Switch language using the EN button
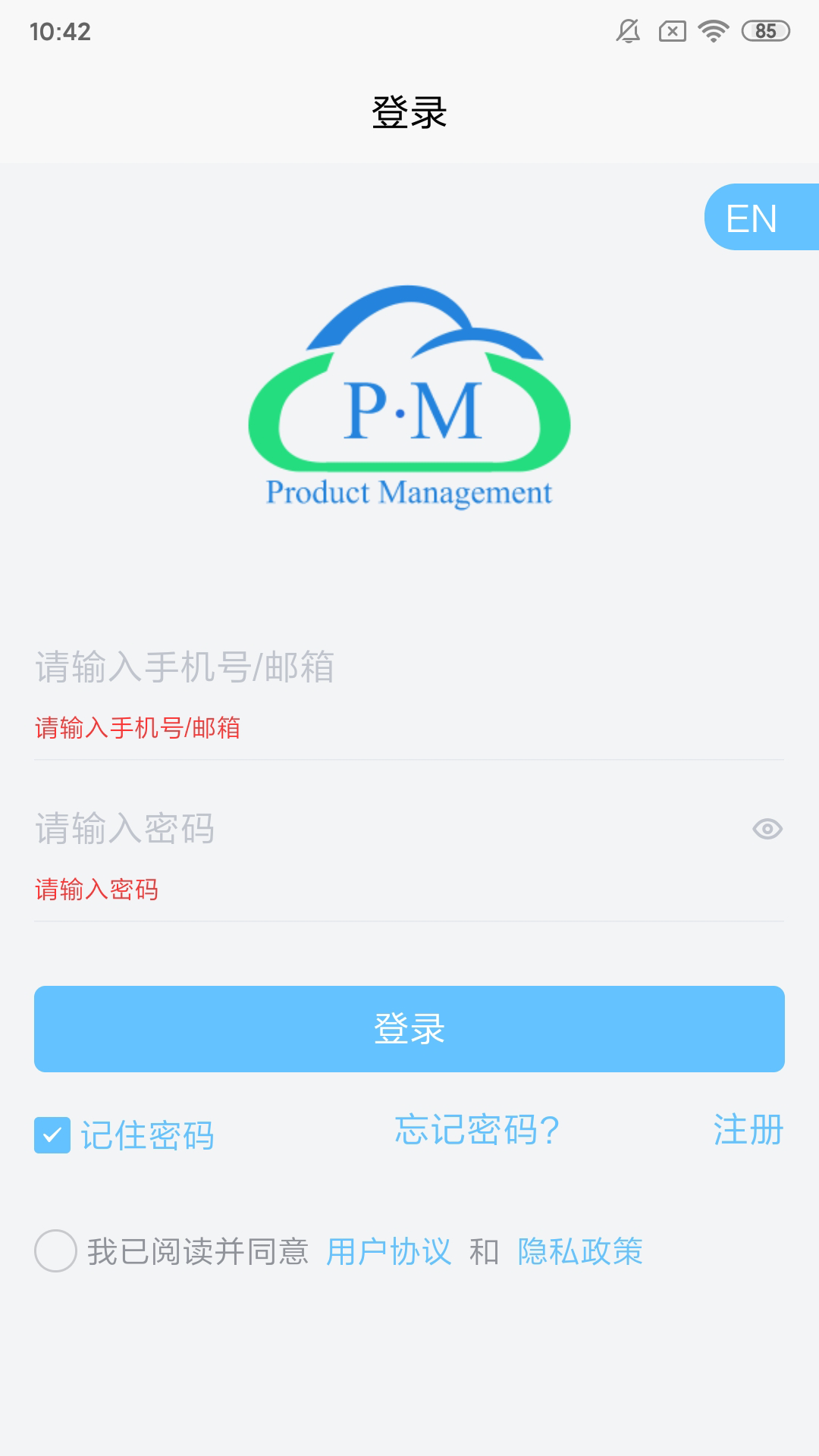 pos(752,218)
